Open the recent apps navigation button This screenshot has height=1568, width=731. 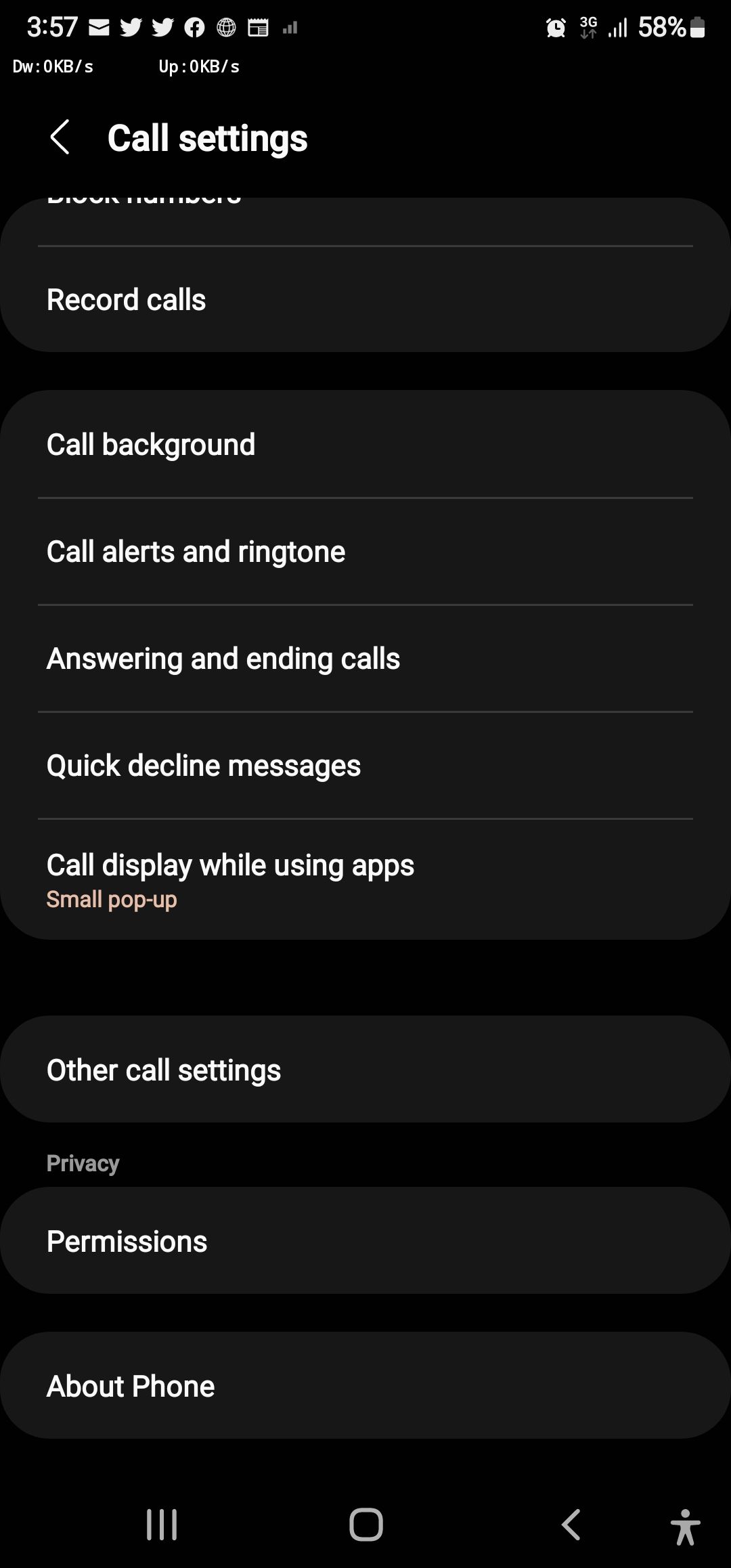161,1527
